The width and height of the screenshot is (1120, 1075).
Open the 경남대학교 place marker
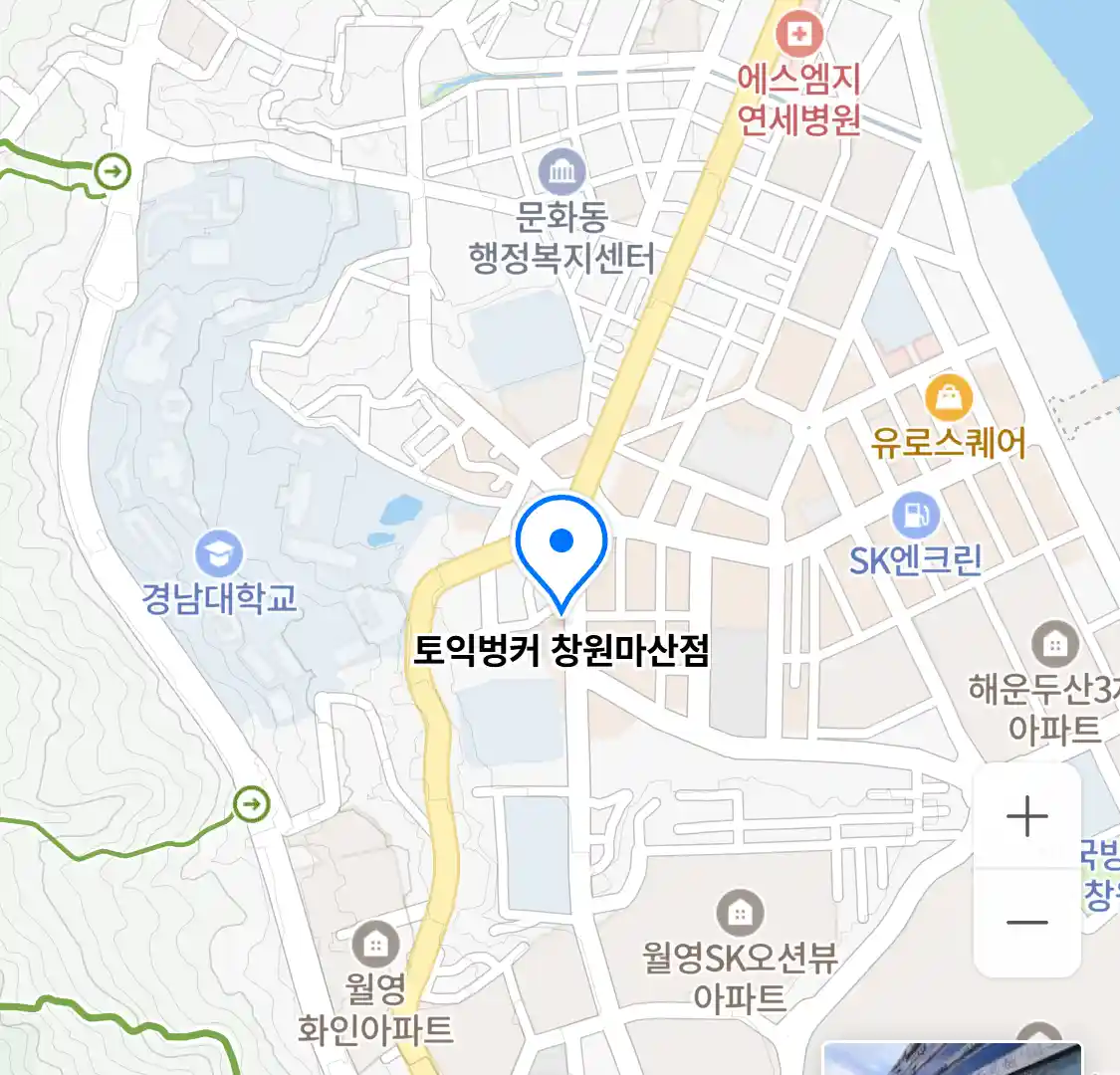[x=218, y=552]
